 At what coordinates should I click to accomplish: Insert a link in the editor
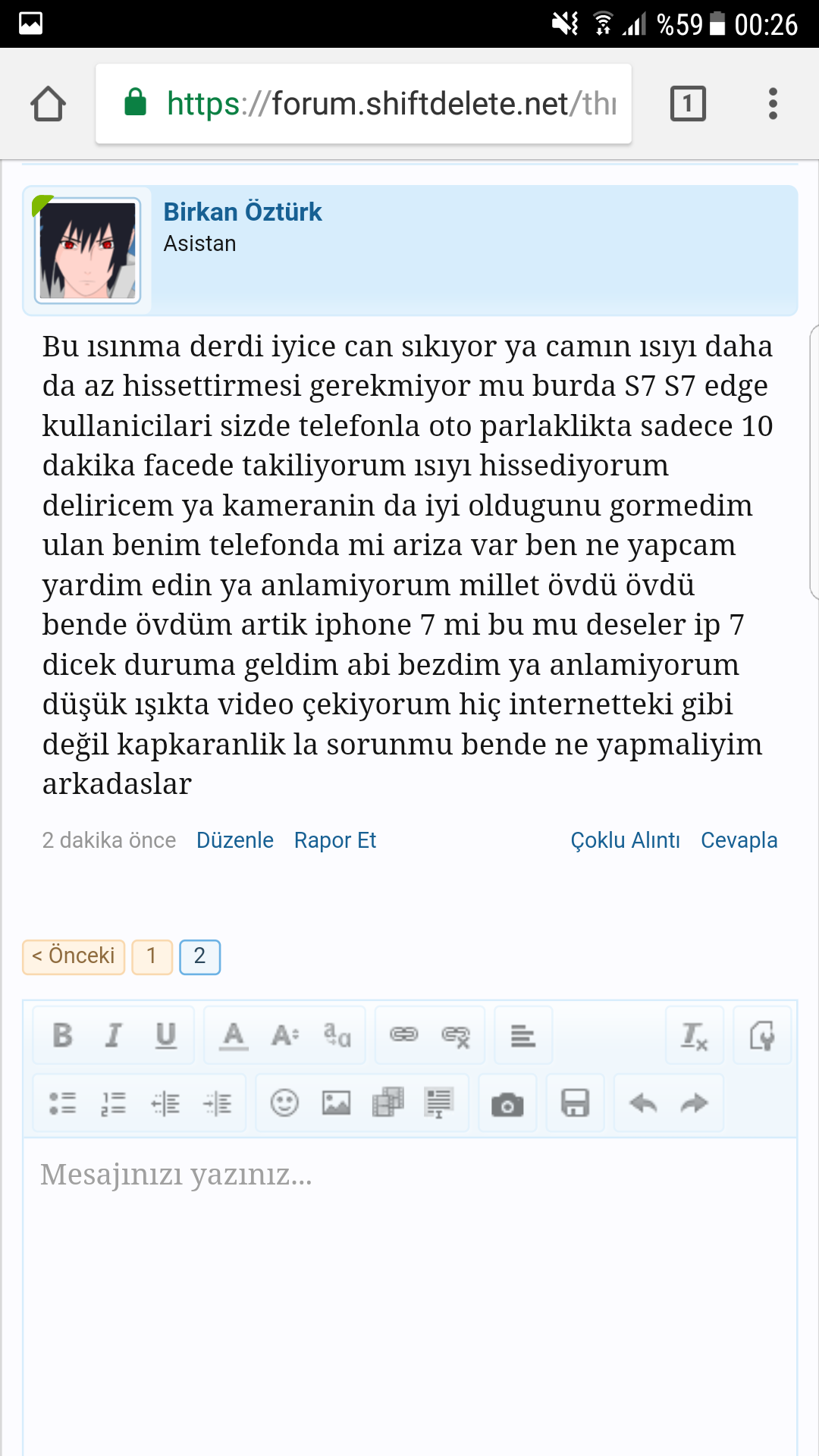click(403, 1035)
